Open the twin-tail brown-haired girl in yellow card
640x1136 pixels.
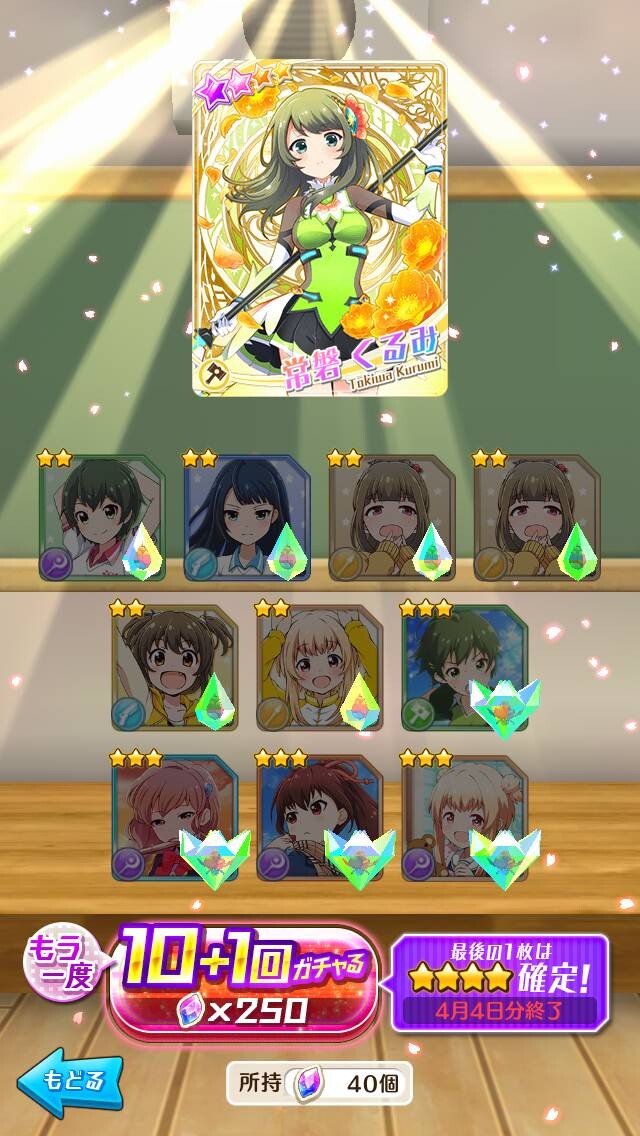(175, 668)
